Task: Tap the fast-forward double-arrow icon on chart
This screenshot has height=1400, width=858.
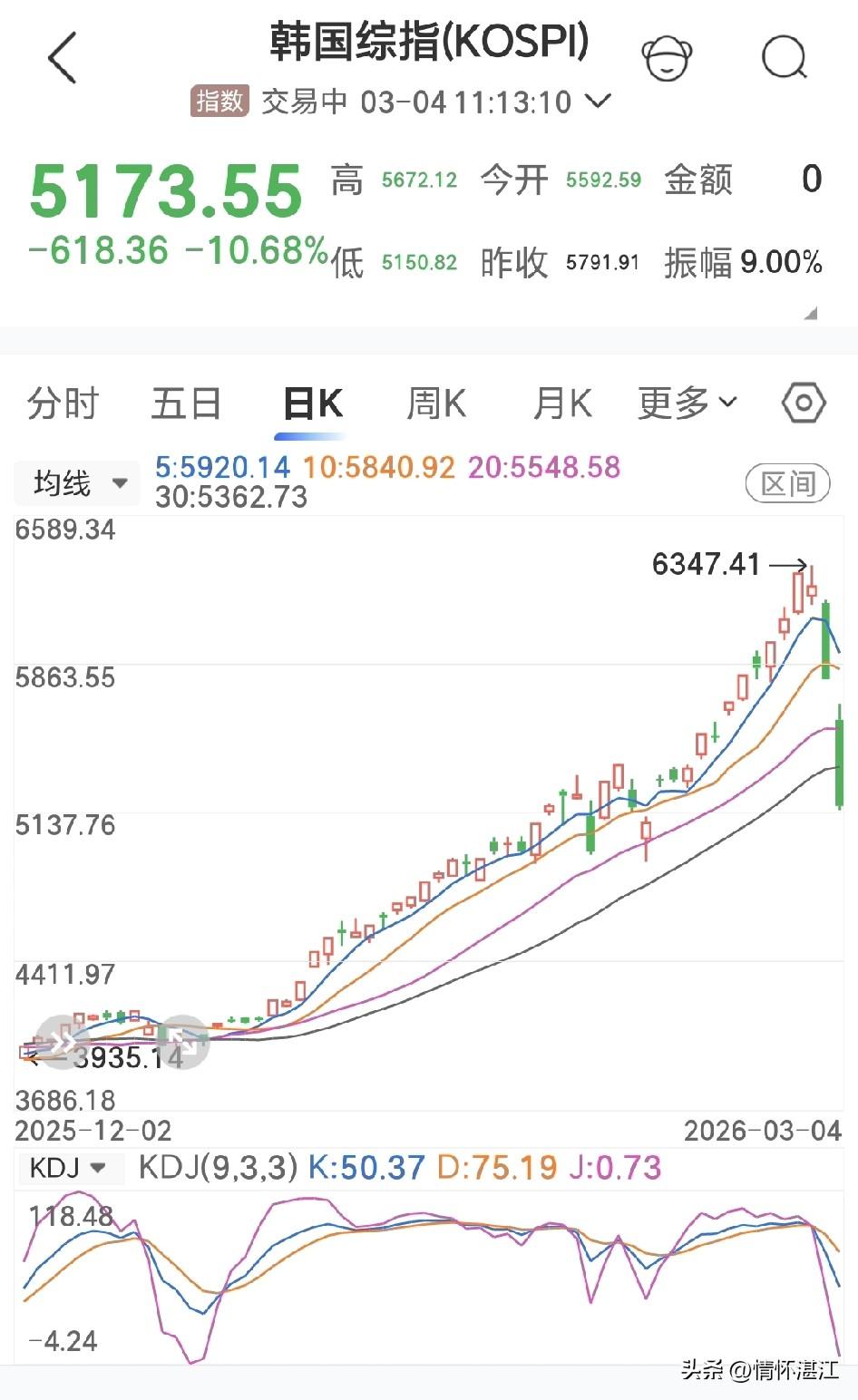Action: pos(62,1041)
